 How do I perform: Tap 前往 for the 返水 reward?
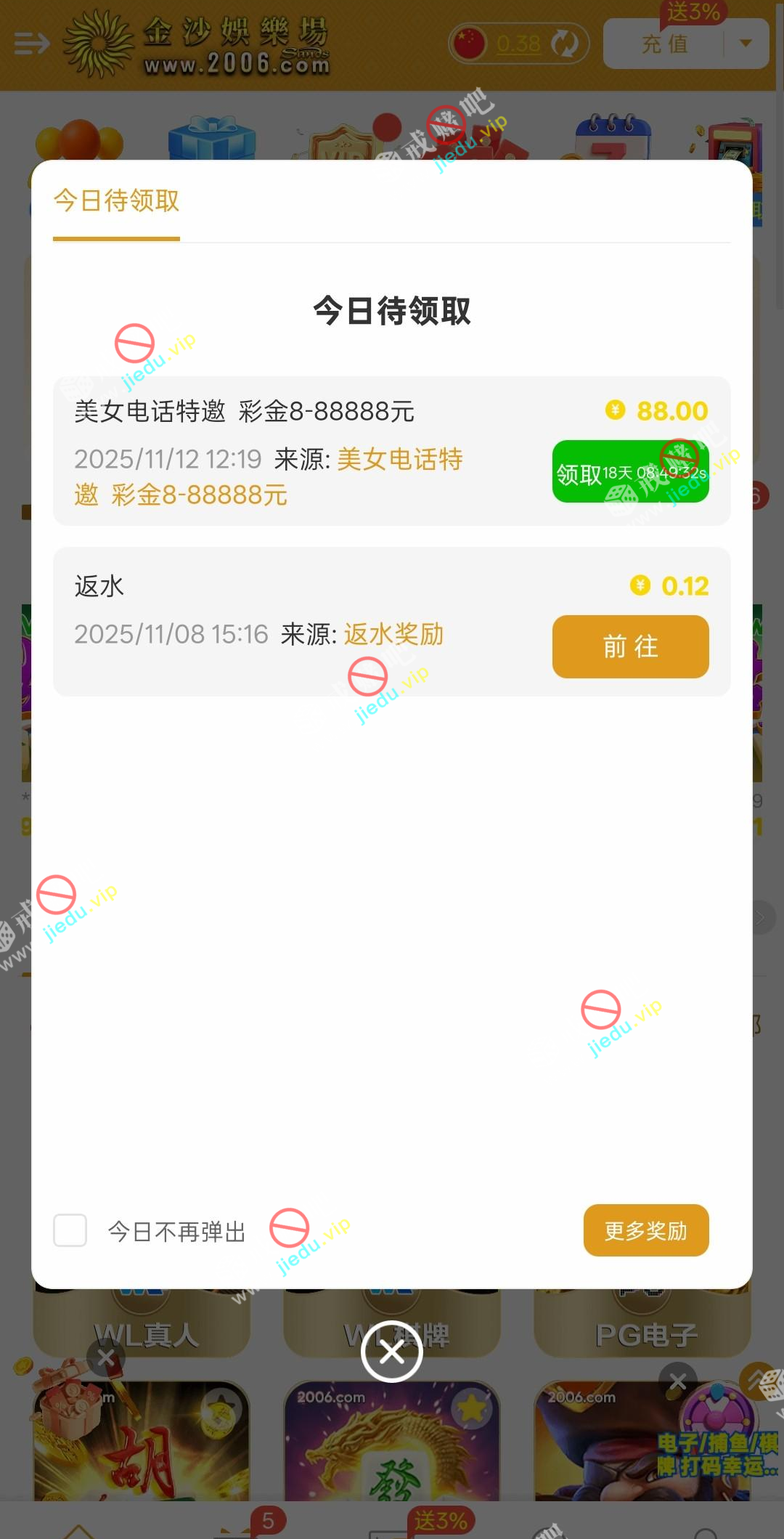pyautogui.click(x=630, y=646)
